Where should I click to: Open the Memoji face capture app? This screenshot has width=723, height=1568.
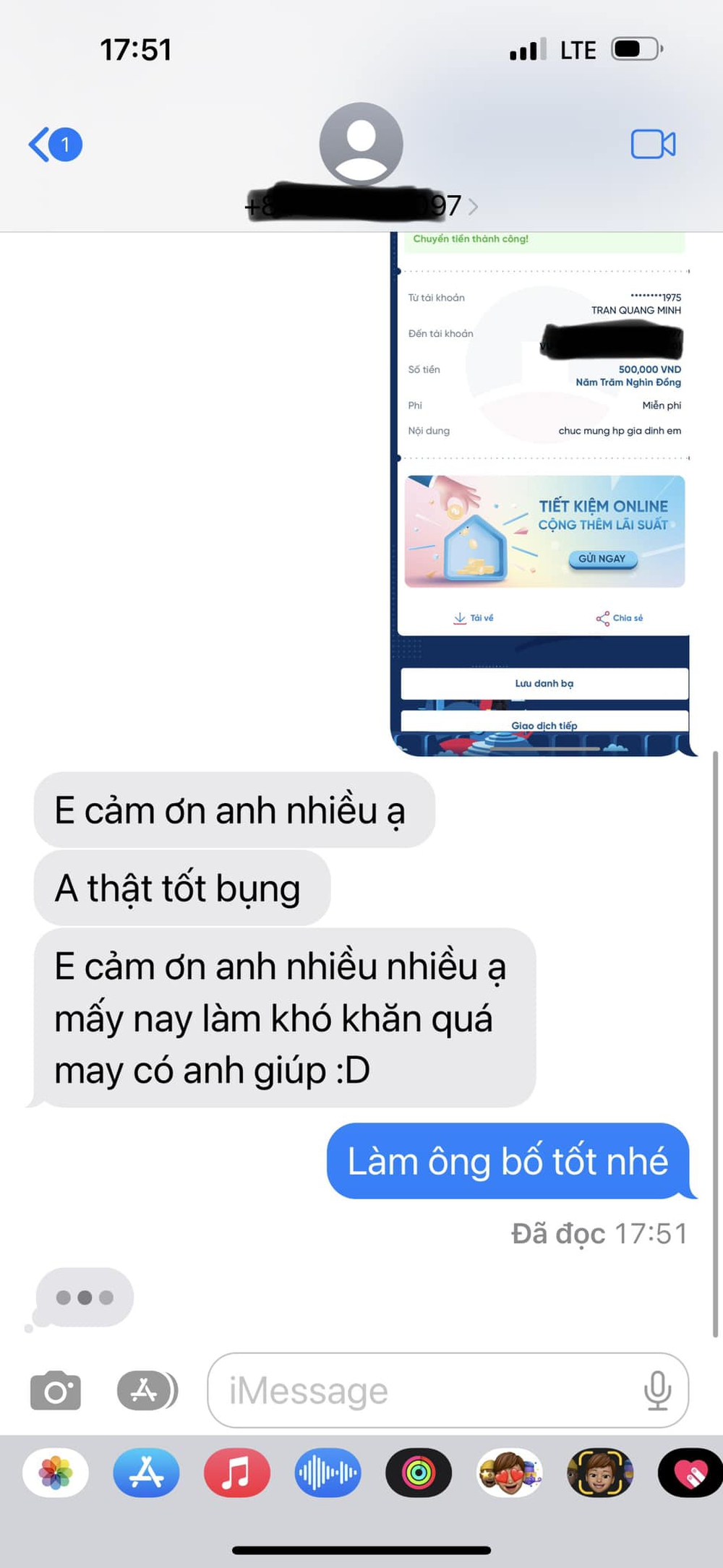pos(600,1473)
